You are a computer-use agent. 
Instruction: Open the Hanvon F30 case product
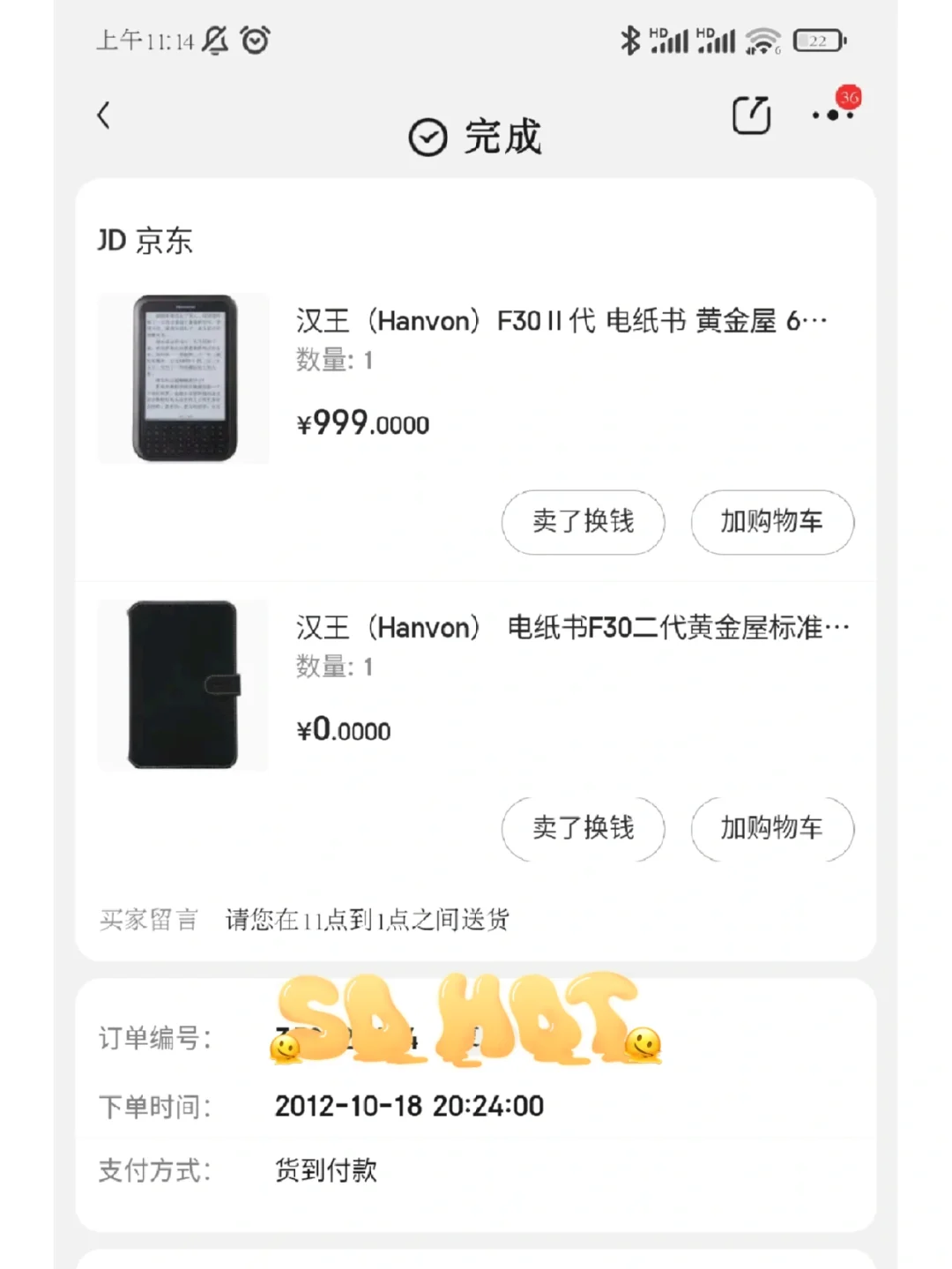571,628
